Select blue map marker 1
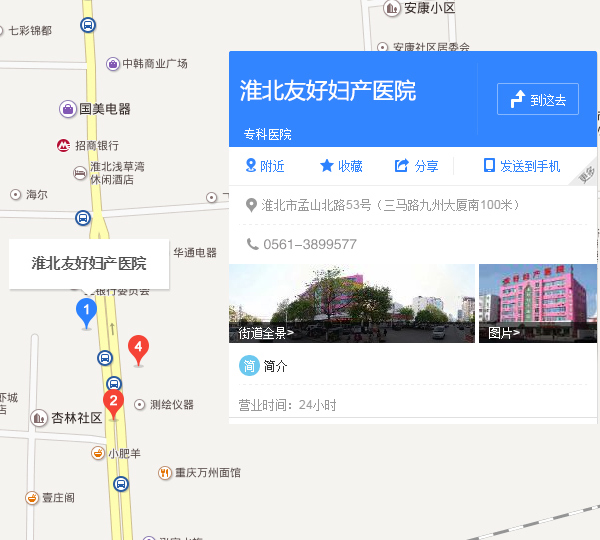This screenshot has width=600, height=540. coord(86,312)
